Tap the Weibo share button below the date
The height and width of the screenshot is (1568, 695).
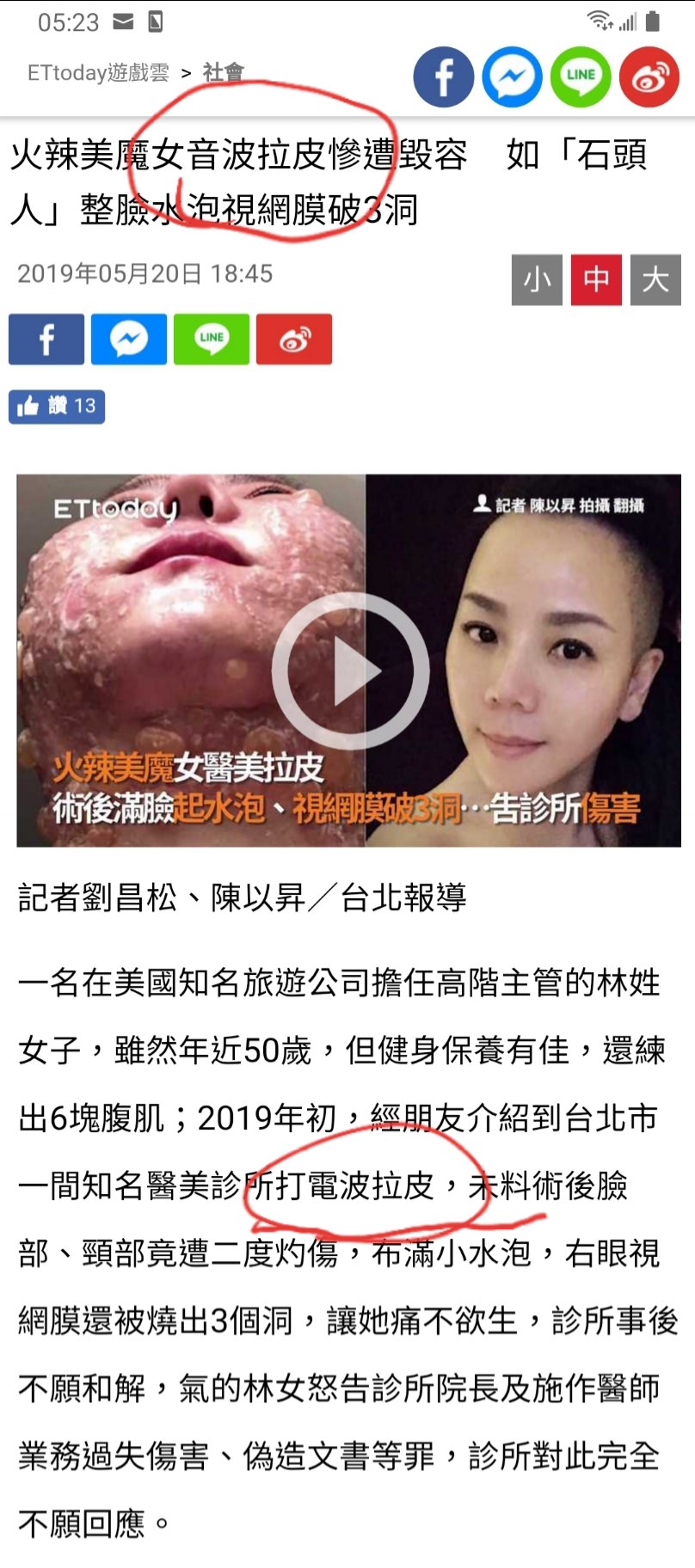[294, 340]
